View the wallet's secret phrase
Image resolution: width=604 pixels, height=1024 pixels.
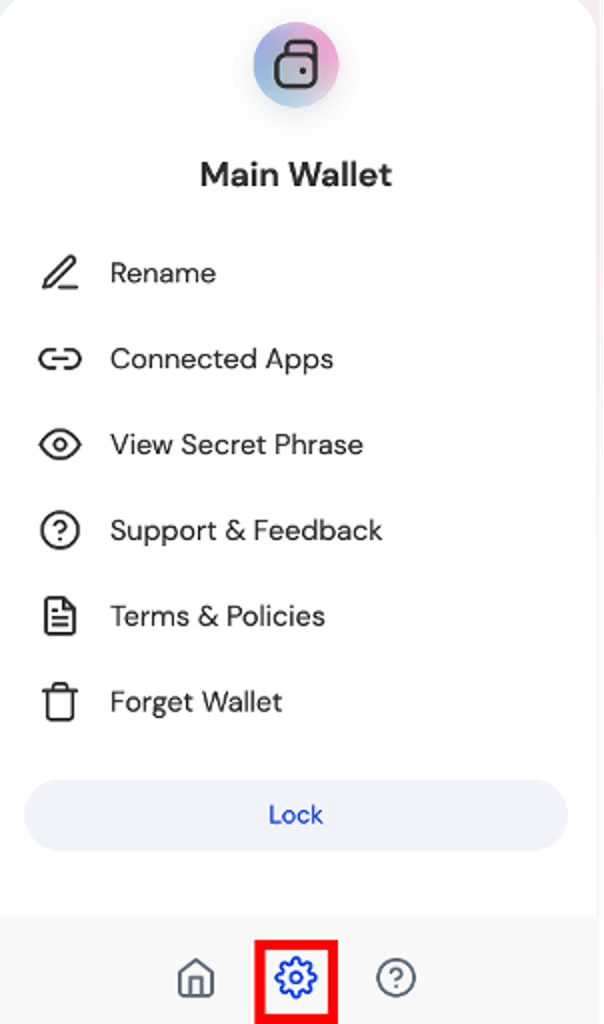(x=236, y=445)
